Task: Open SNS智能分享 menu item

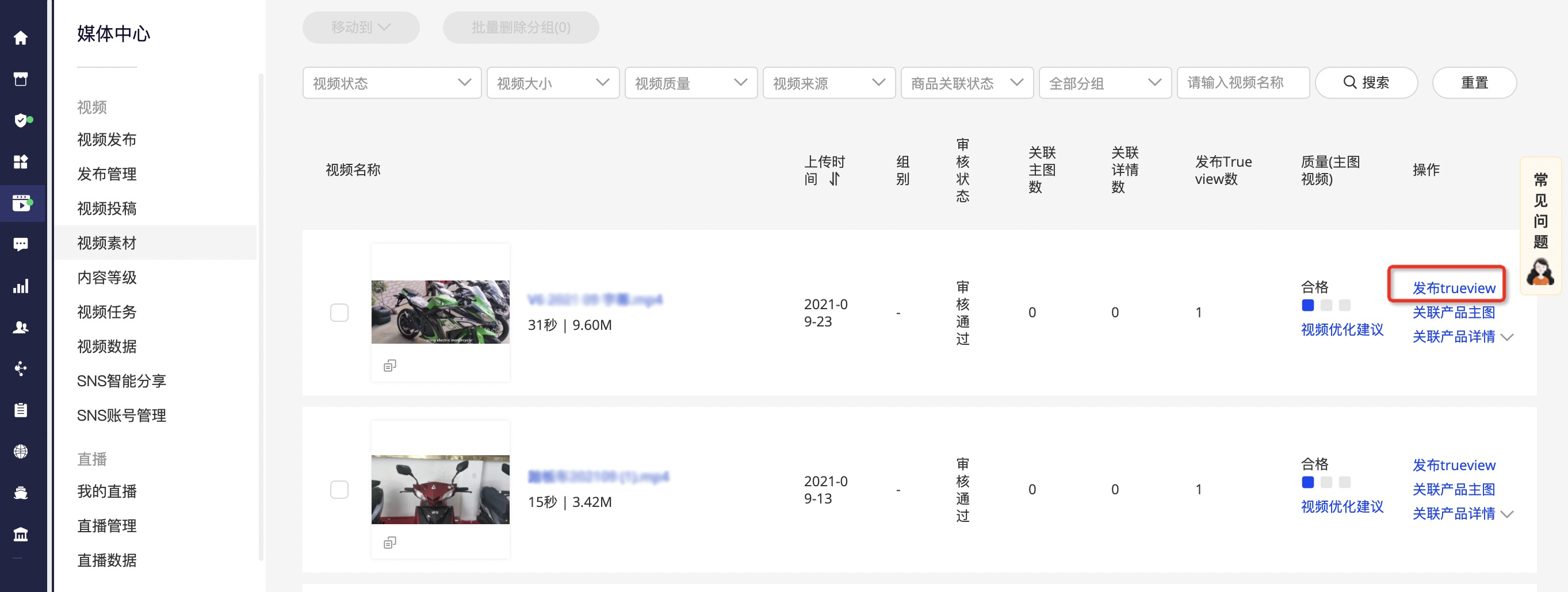Action: [121, 382]
